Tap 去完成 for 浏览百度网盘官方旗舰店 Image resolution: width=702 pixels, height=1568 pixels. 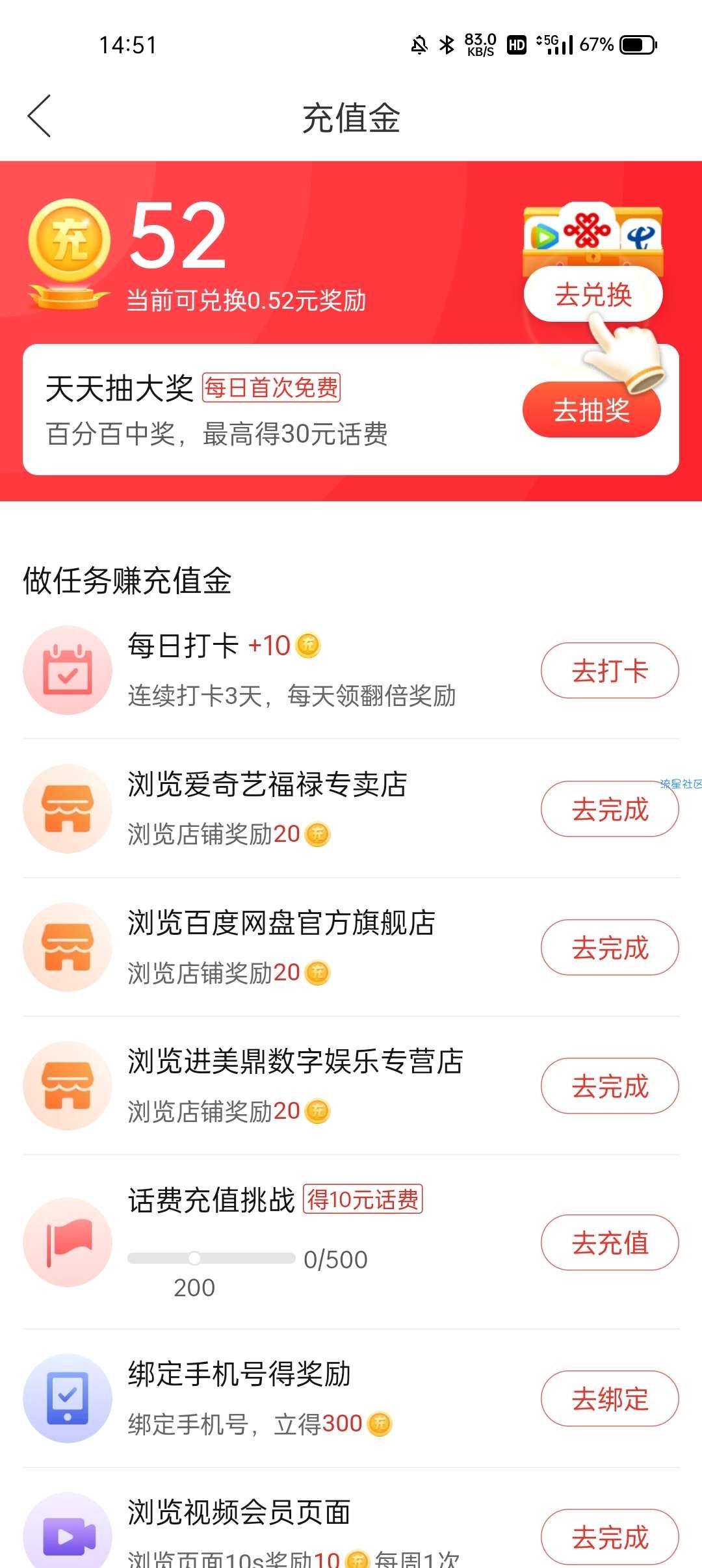point(609,948)
